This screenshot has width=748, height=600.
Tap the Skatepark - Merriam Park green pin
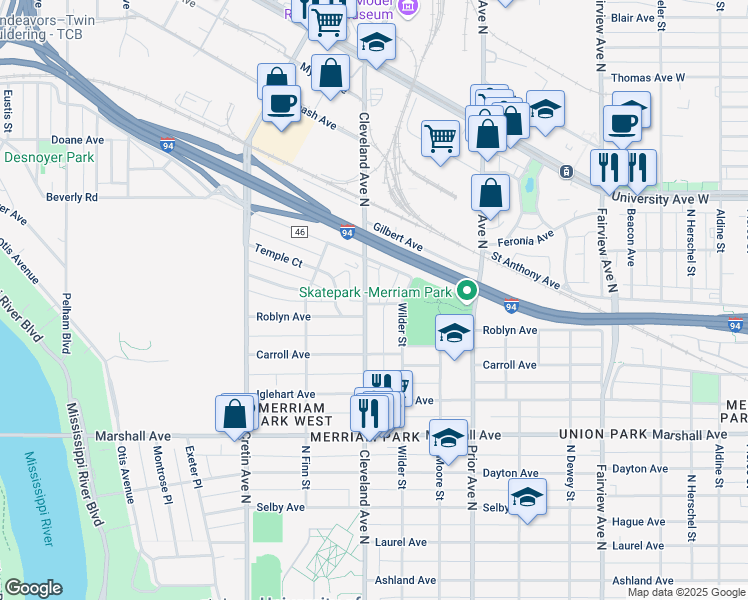[x=468, y=290]
